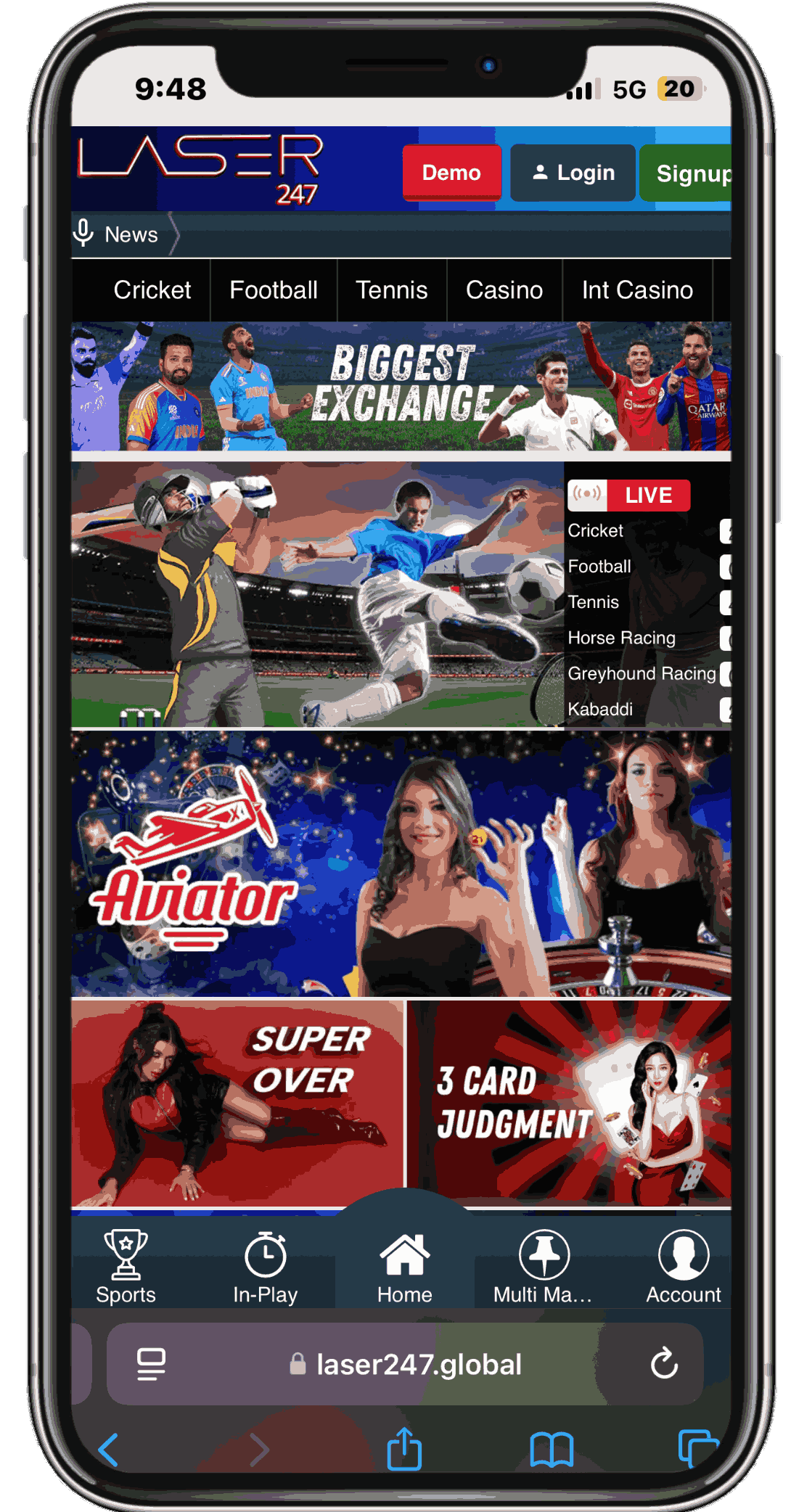Launch the Aviator game banner
Screen dimensions: 791x1512
coord(401,863)
